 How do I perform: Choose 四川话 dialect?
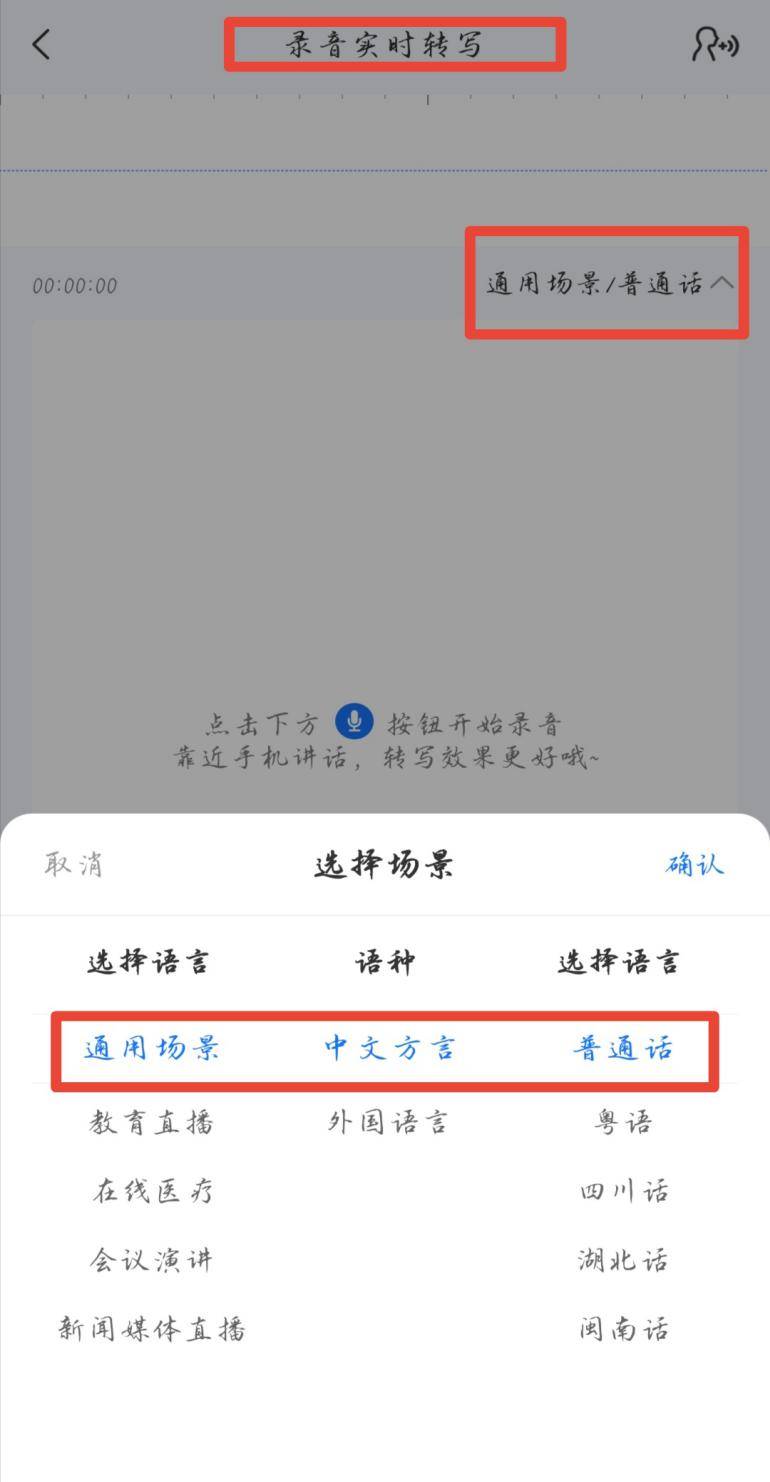click(x=623, y=1191)
